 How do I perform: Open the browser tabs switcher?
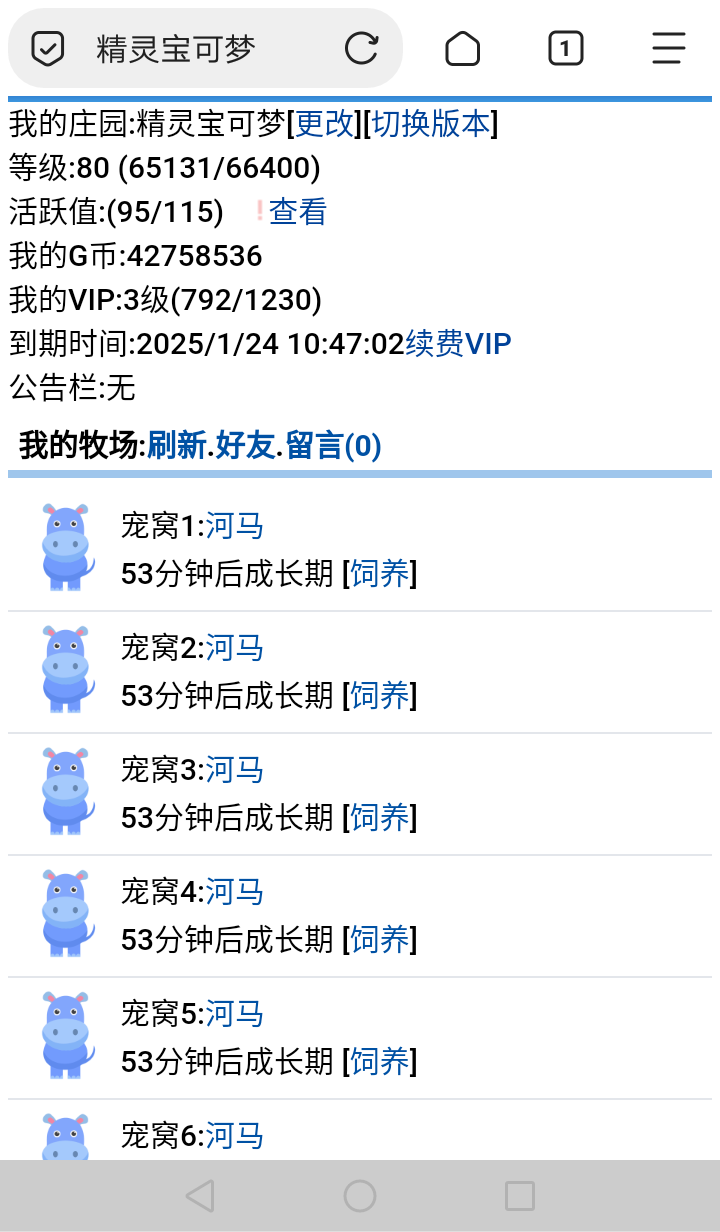click(565, 48)
